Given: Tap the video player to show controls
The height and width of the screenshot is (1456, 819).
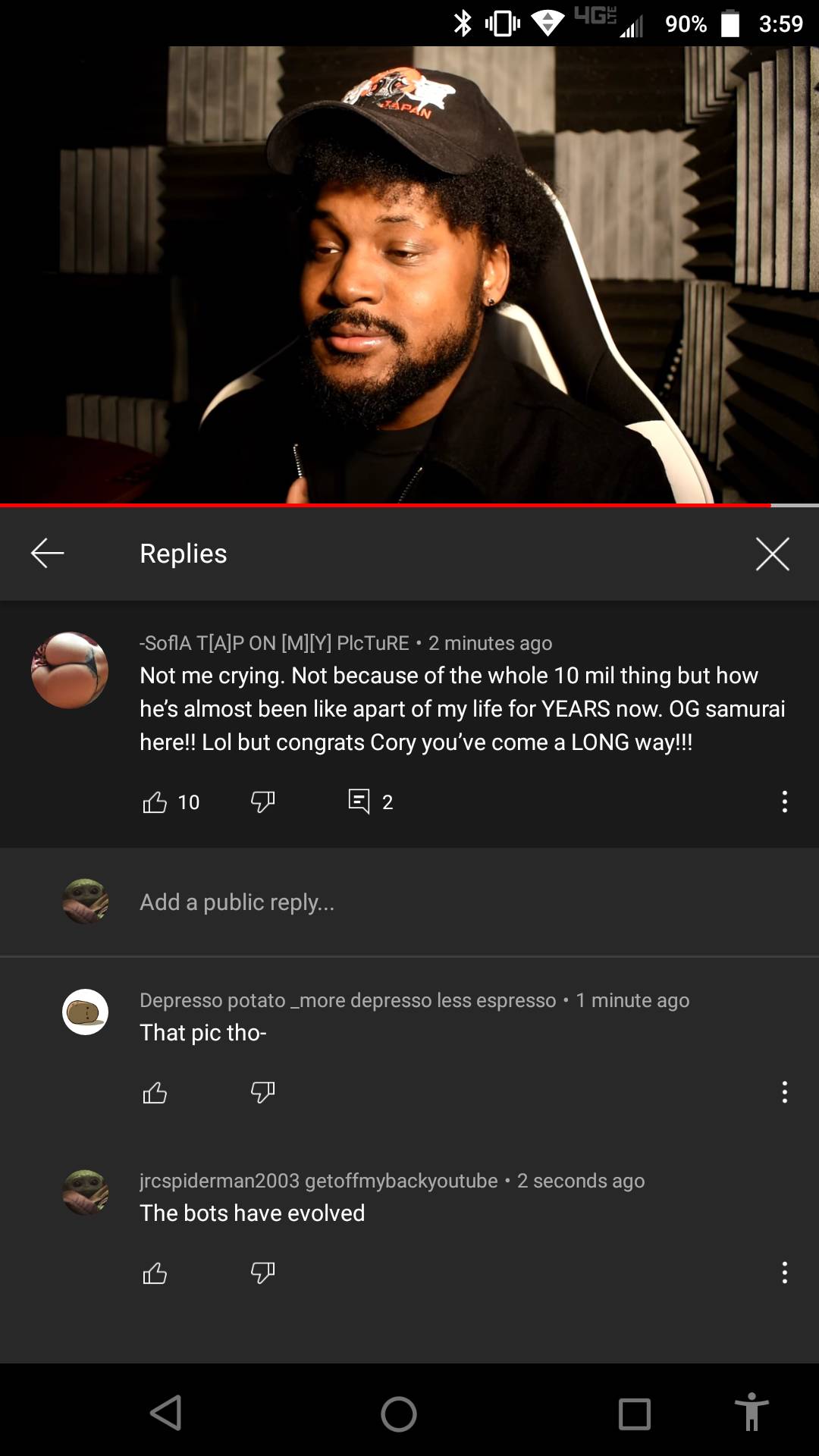Looking at the screenshot, I should click(409, 273).
